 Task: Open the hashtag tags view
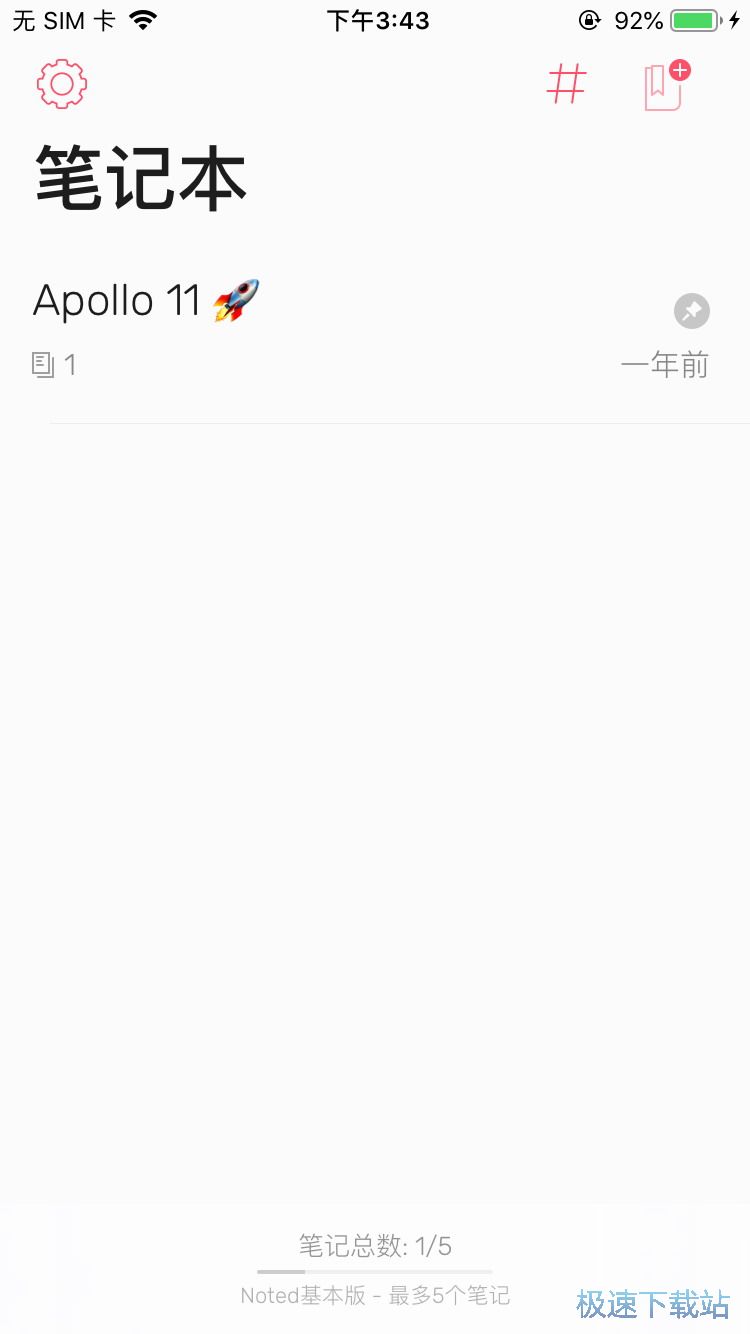(x=566, y=84)
